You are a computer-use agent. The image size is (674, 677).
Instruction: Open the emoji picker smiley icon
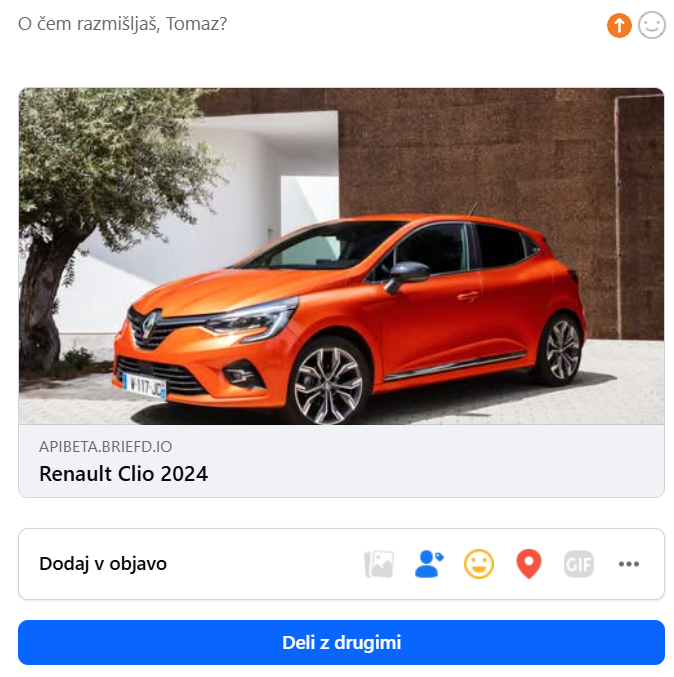coord(652,25)
